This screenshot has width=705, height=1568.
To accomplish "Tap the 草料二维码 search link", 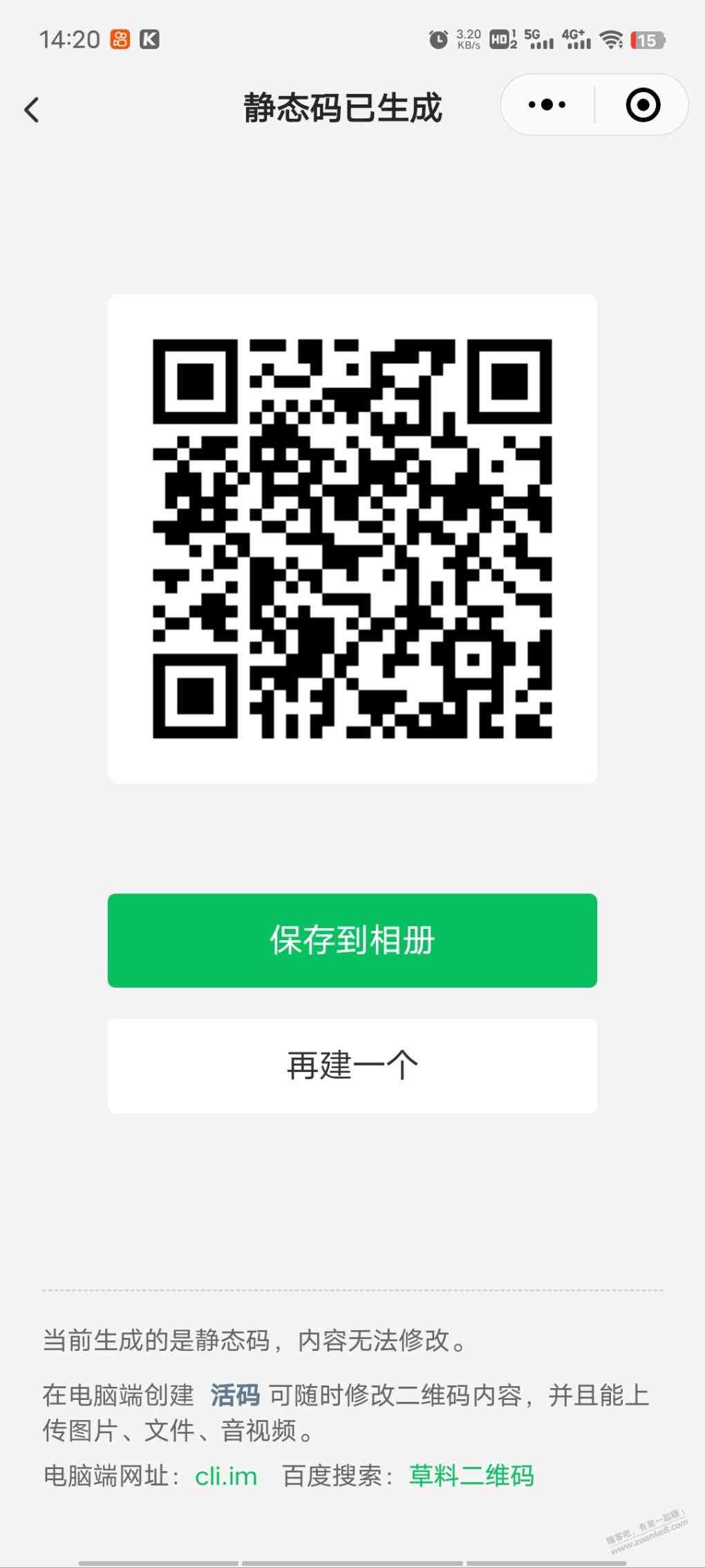I will tap(471, 1476).
